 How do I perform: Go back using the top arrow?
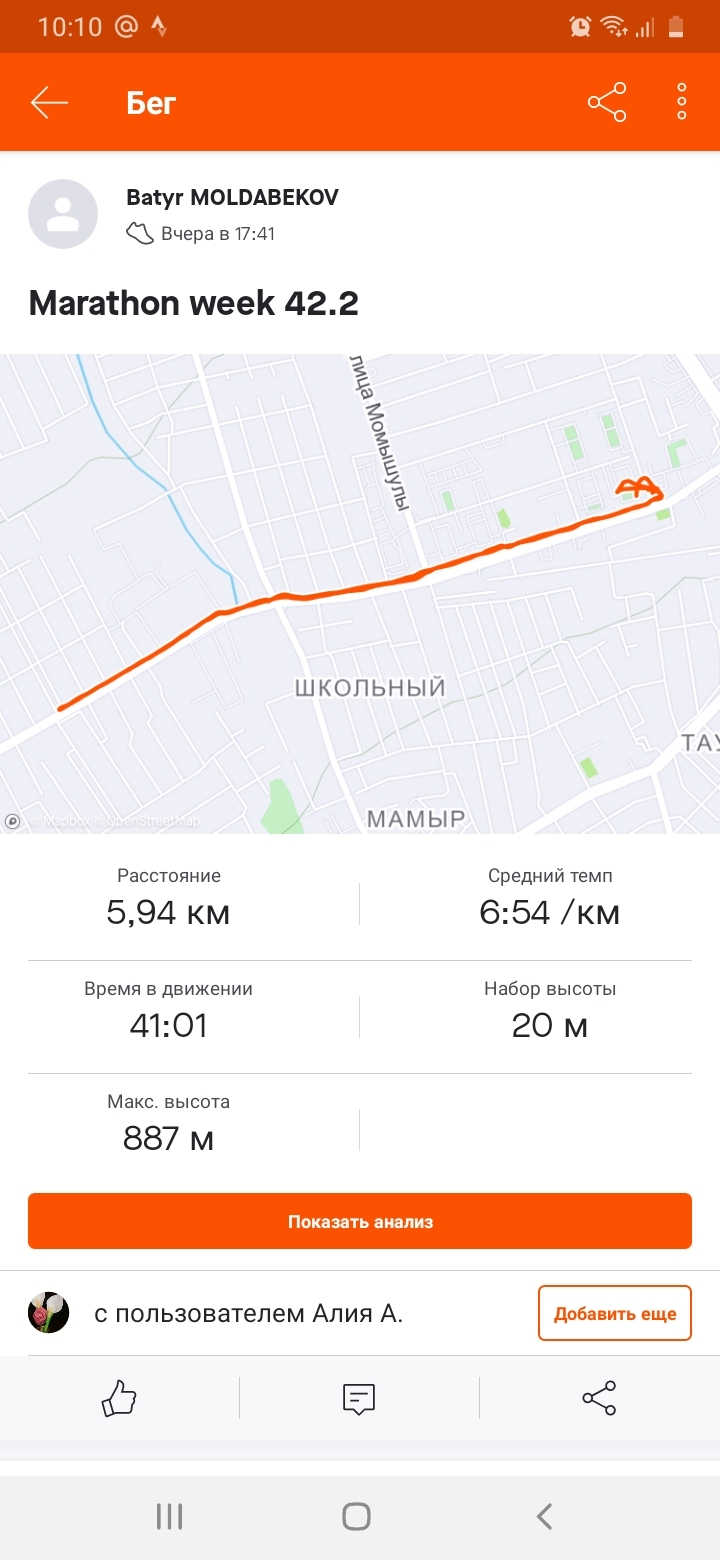tap(49, 102)
